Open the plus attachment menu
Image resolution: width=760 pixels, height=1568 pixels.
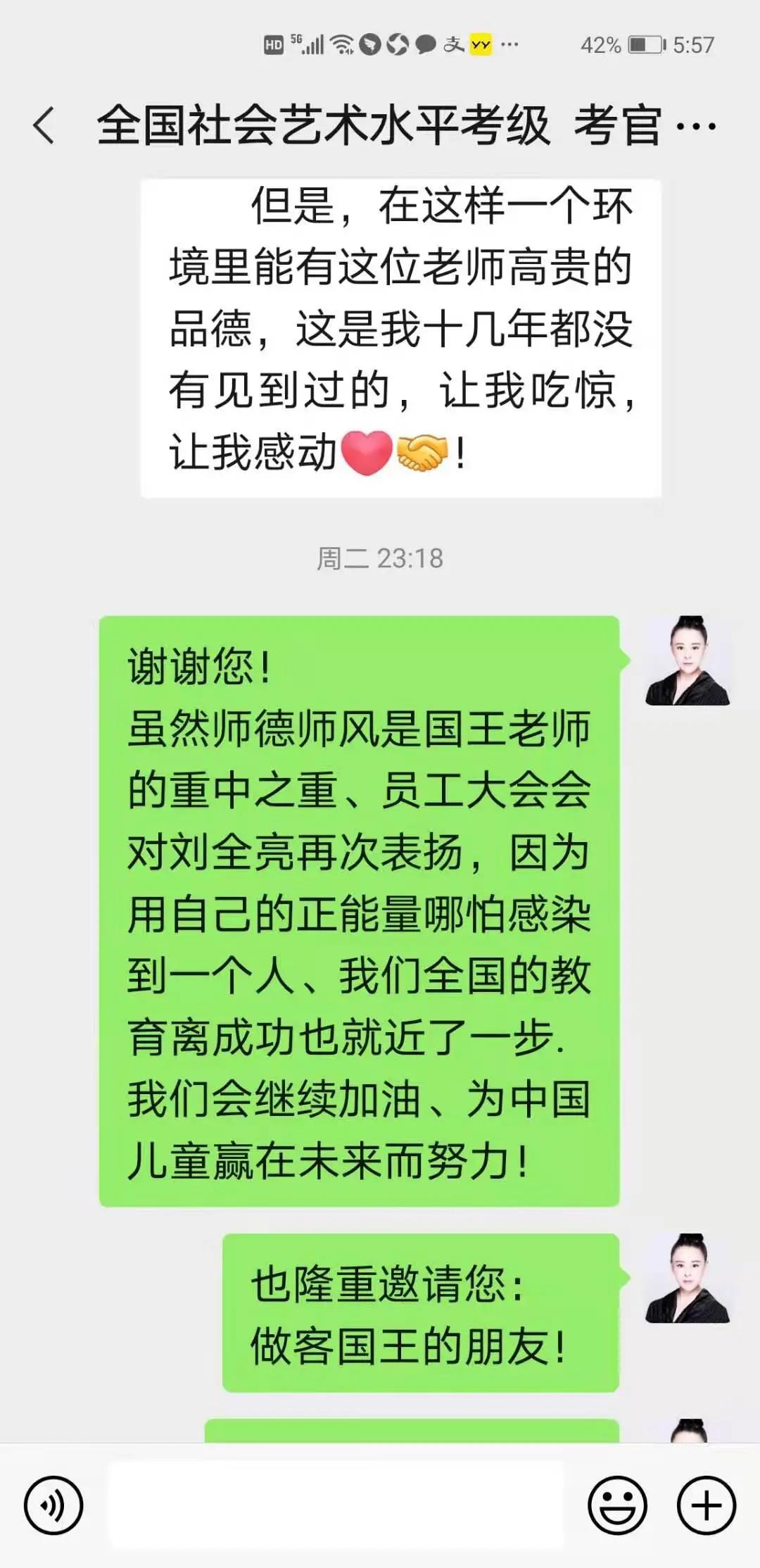pos(706,1506)
